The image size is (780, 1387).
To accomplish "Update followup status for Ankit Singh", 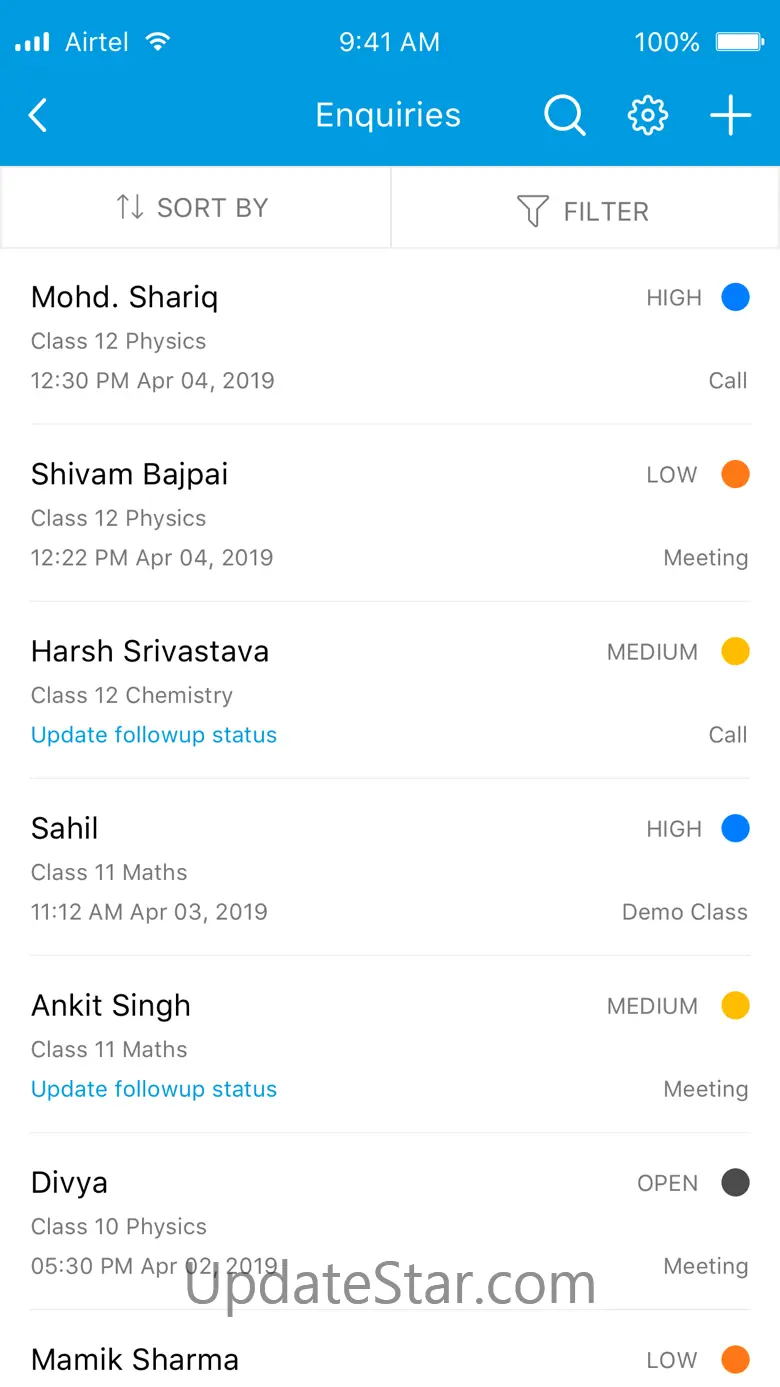I will click(154, 1089).
